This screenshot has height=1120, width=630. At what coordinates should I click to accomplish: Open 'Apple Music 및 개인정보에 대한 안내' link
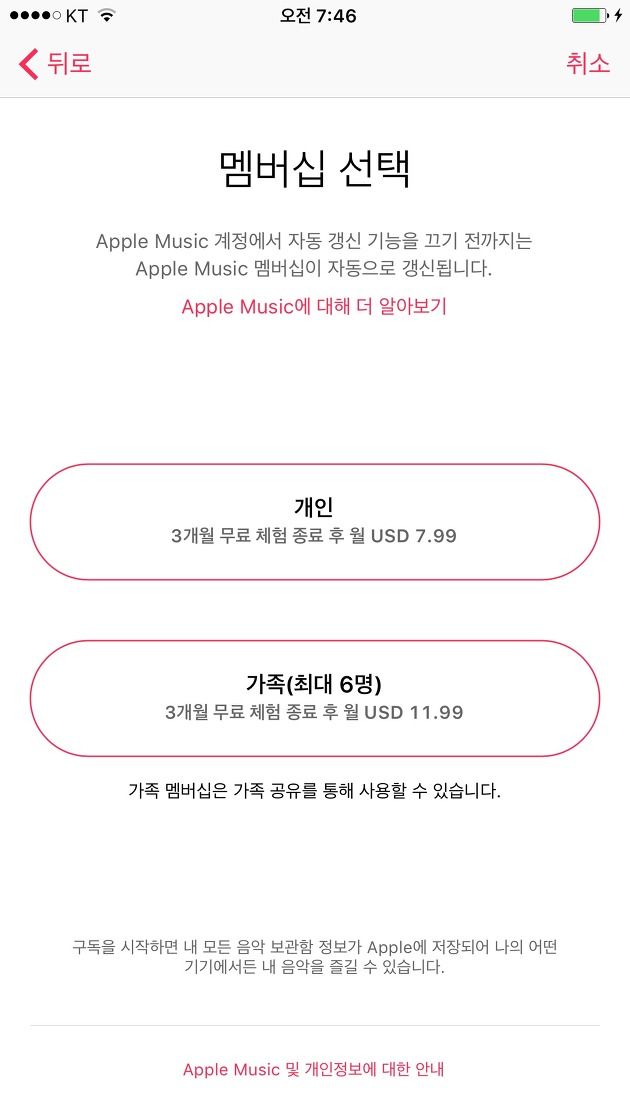click(x=314, y=1069)
